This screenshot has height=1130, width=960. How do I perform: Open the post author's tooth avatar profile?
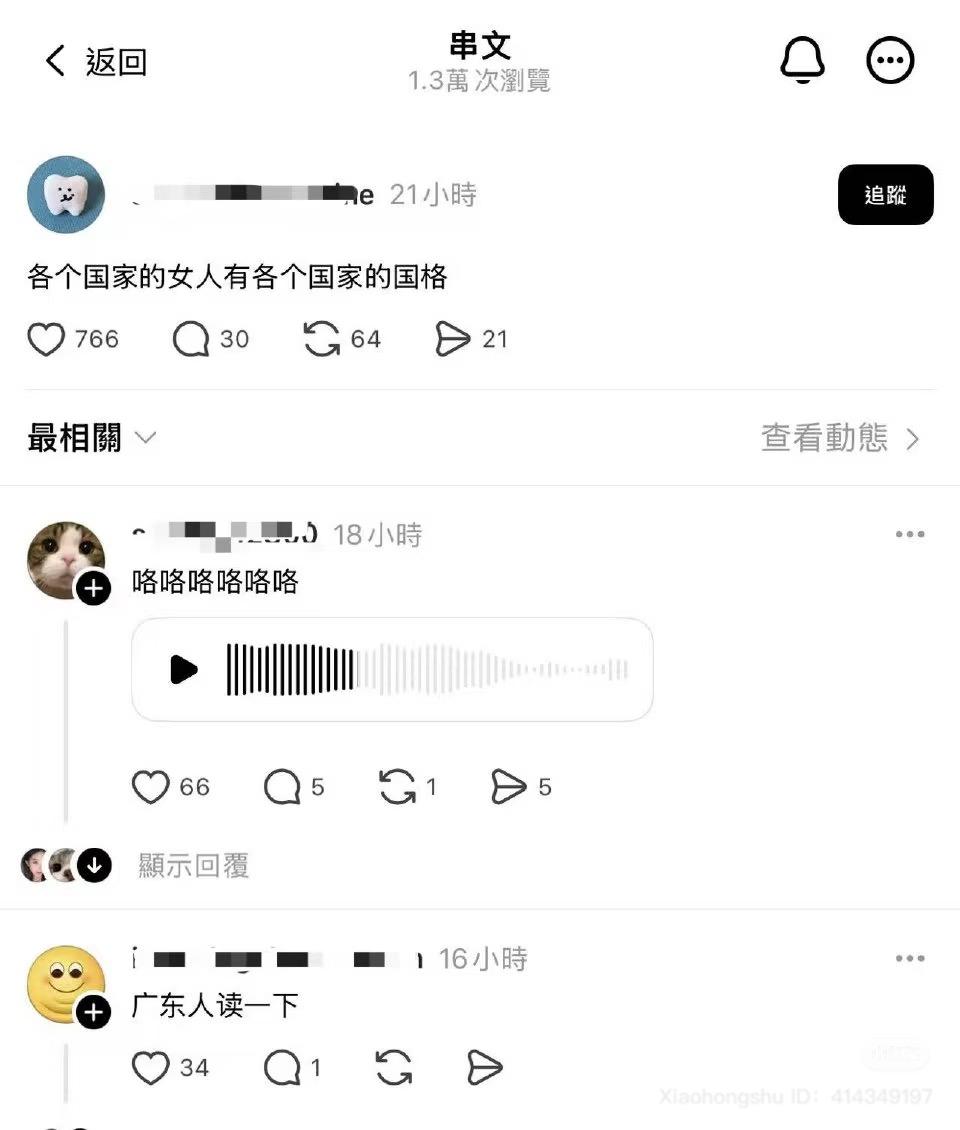point(66,195)
